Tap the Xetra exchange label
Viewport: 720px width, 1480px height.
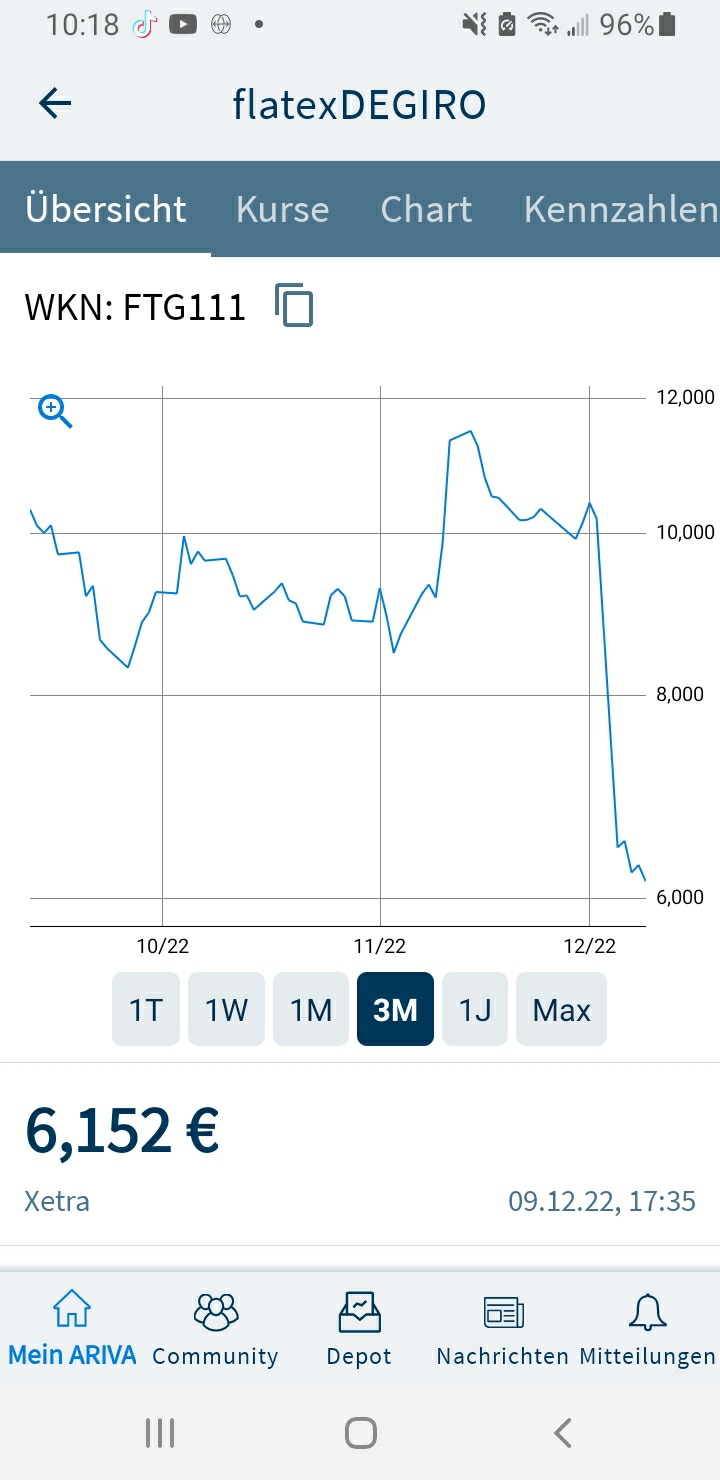56,1201
